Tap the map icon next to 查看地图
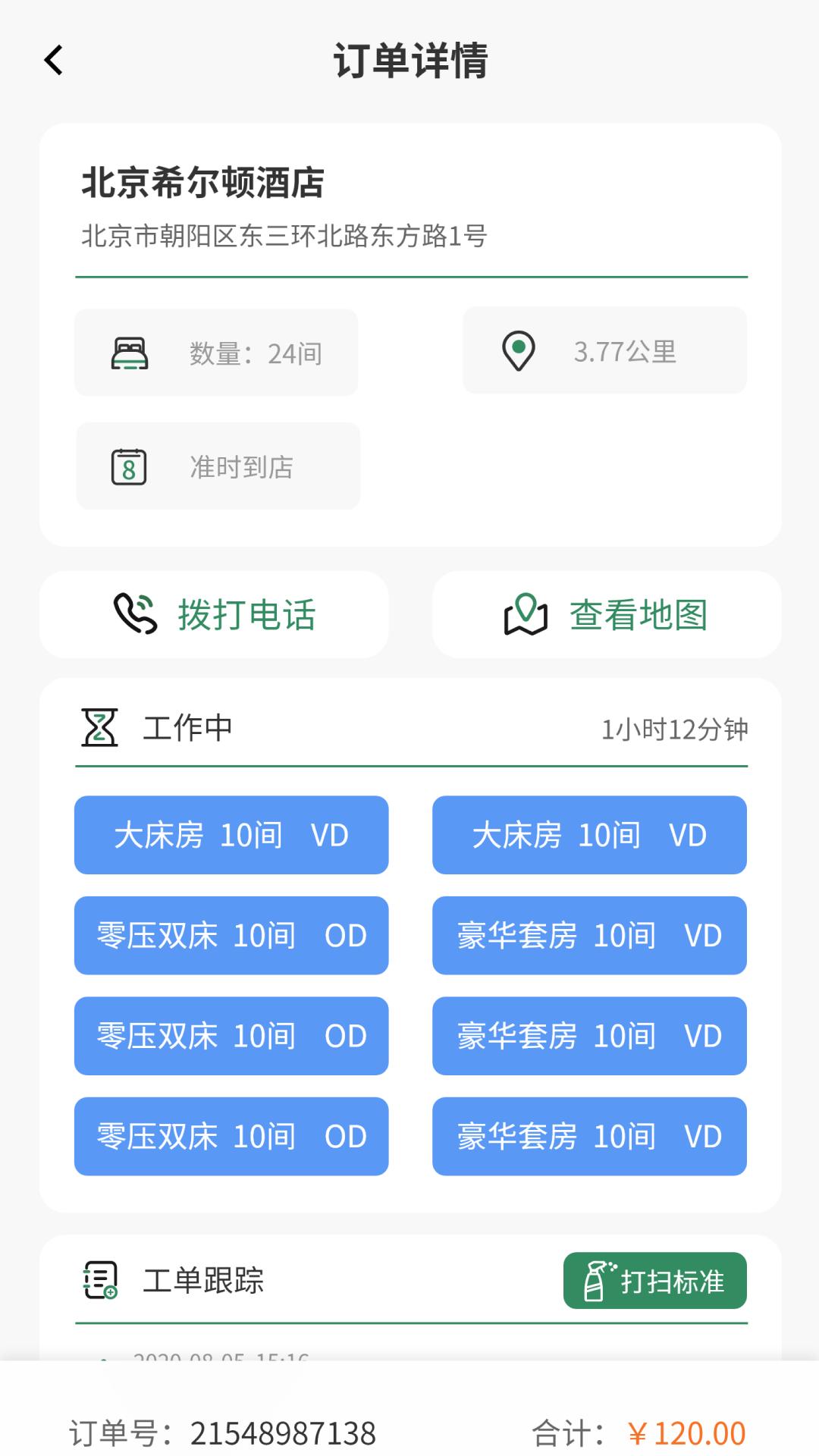This screenshot has width=819, height=1456. pyautogui.click(x=523, y=616)
